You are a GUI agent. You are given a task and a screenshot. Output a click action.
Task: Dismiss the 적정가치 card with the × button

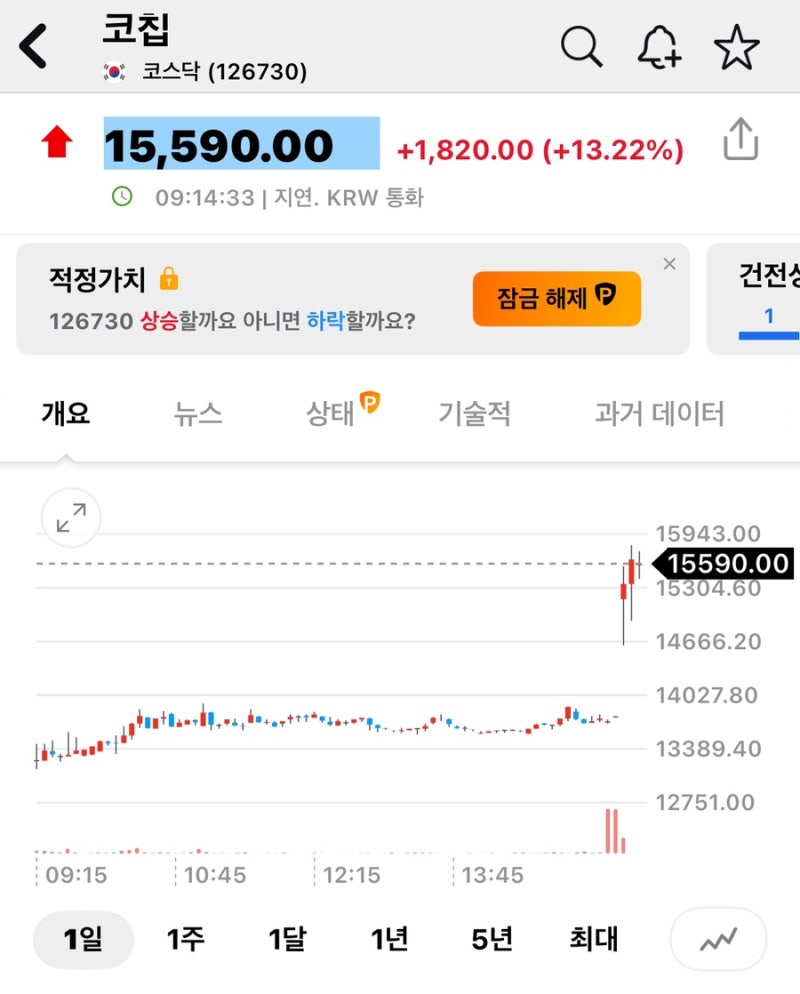669,264
